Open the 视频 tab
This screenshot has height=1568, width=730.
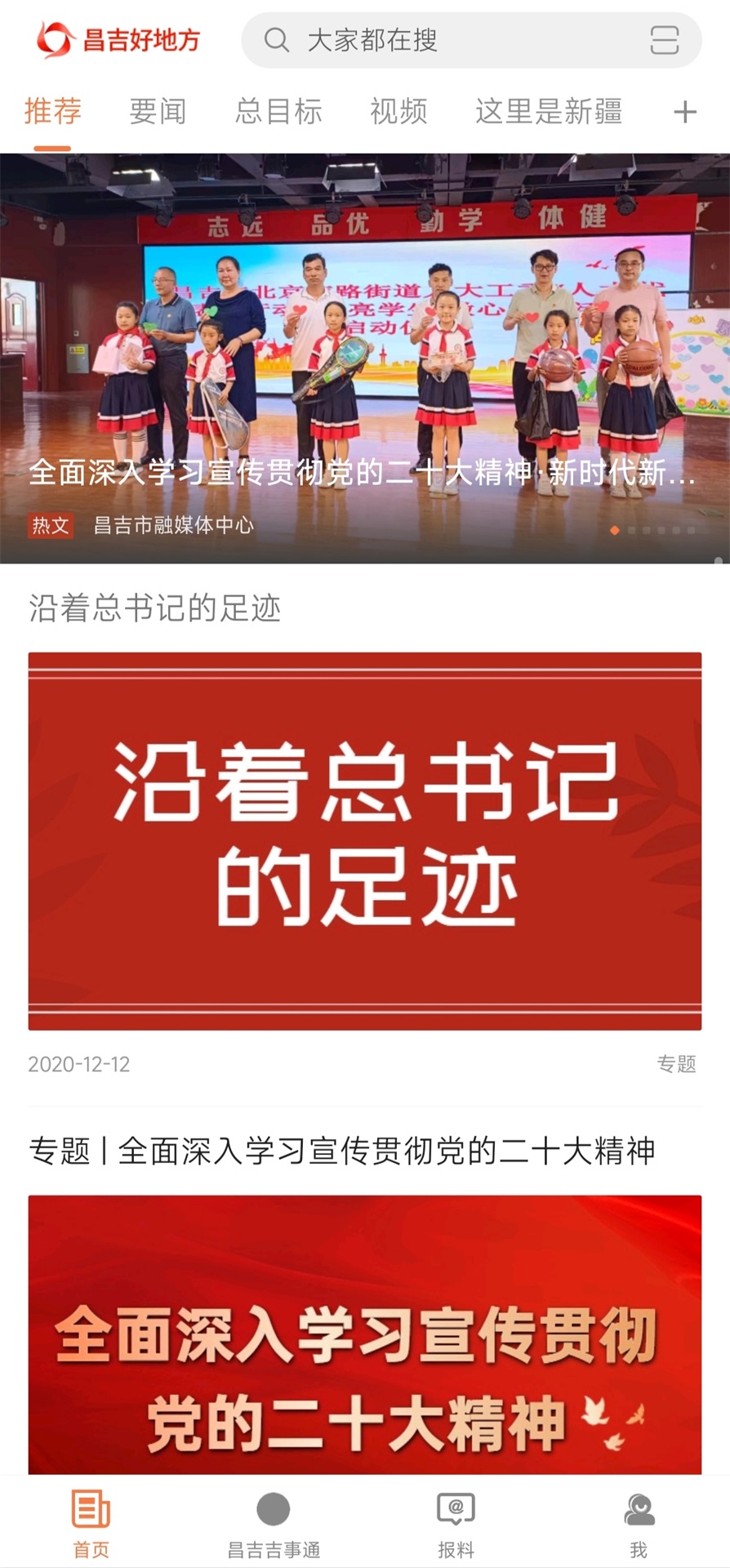(x=398, y=112)
